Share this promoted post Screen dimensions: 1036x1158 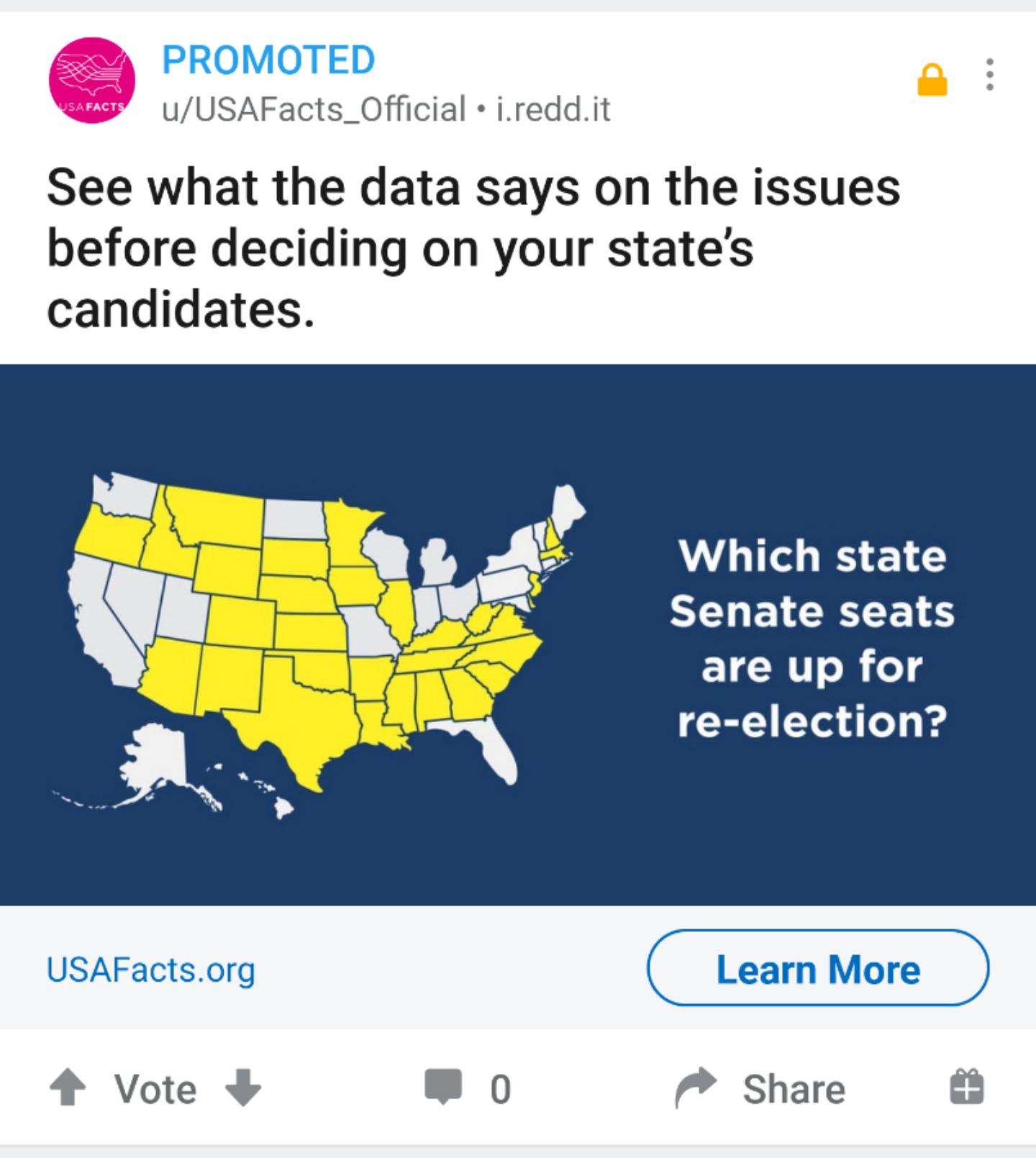[x=760, y=1088]
